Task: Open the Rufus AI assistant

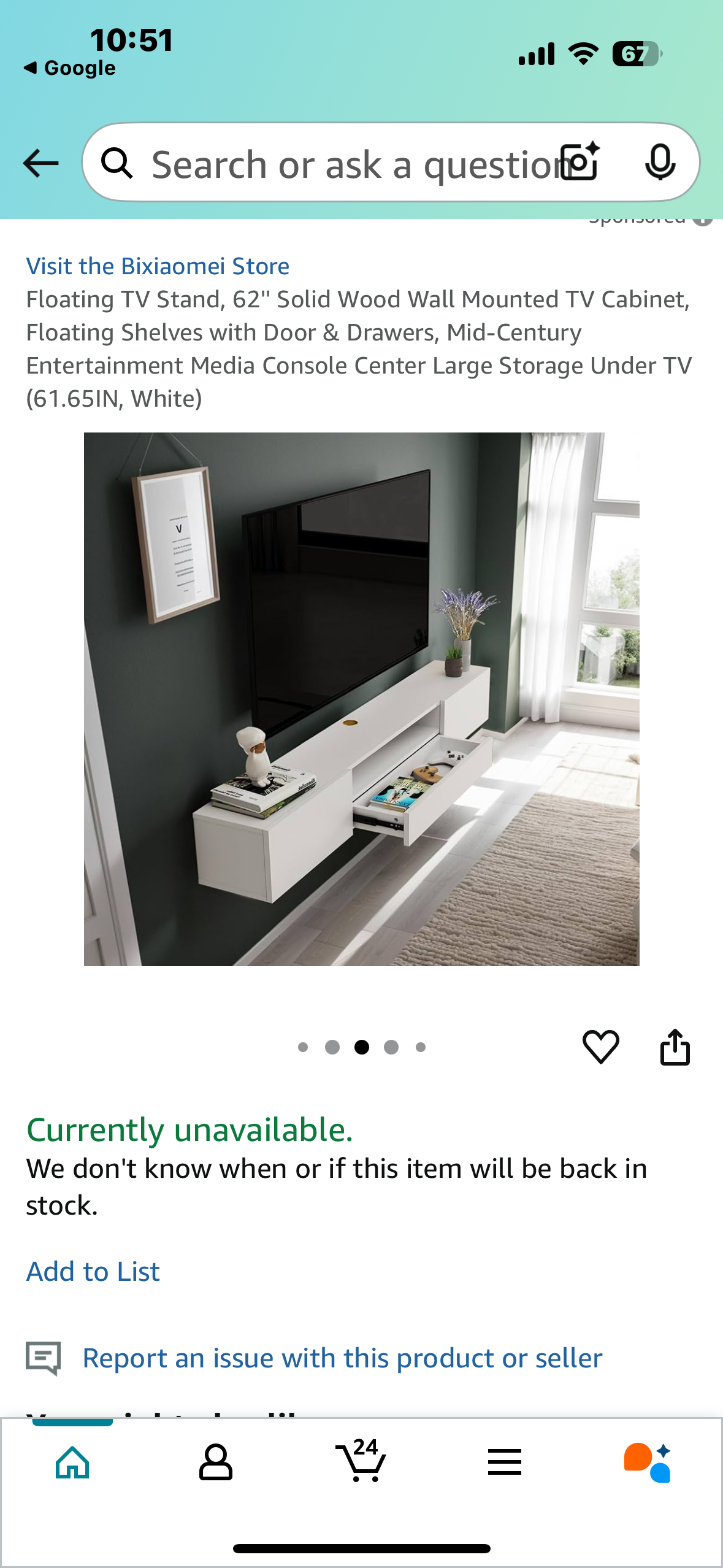Action: pos(648,1463)
